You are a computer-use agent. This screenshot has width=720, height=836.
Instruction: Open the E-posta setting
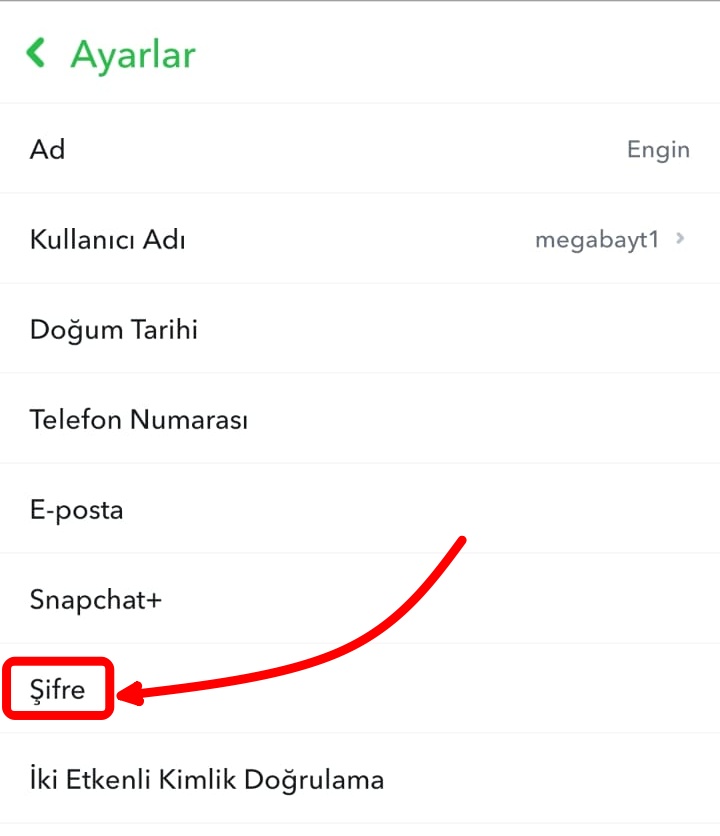[x=360, y=509]
